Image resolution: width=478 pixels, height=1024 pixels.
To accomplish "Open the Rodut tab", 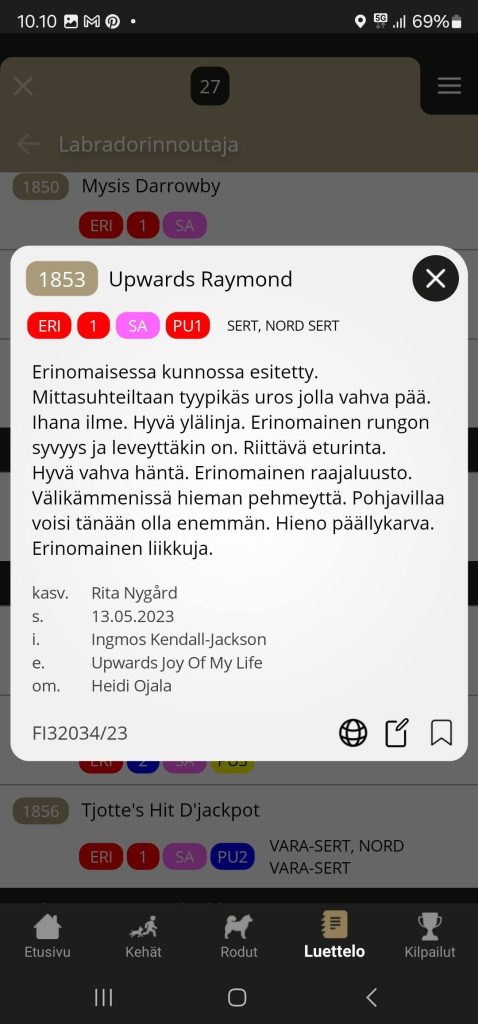I will [x=239, y=936].
